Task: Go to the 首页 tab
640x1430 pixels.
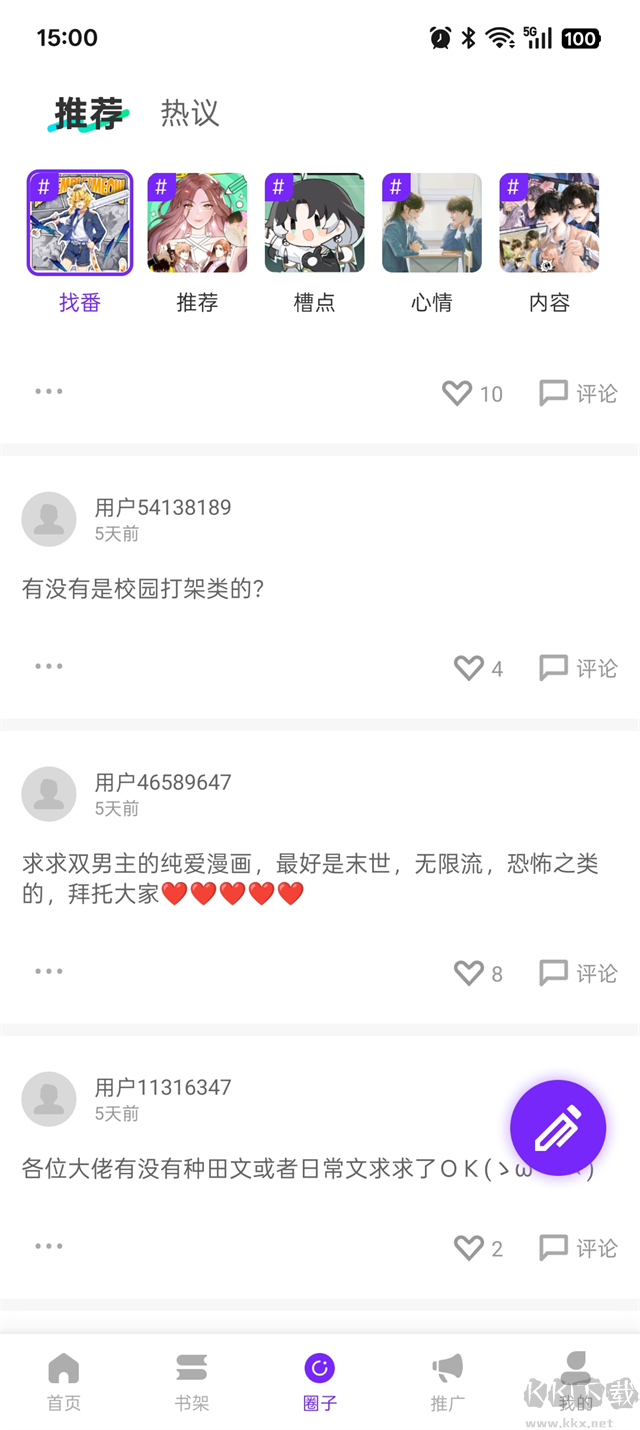Action: tap(64, 1382)
